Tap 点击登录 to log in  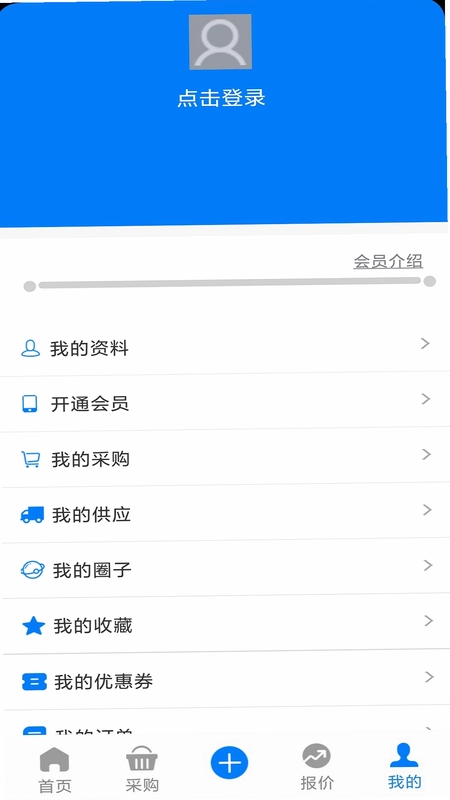coord(221,98)
